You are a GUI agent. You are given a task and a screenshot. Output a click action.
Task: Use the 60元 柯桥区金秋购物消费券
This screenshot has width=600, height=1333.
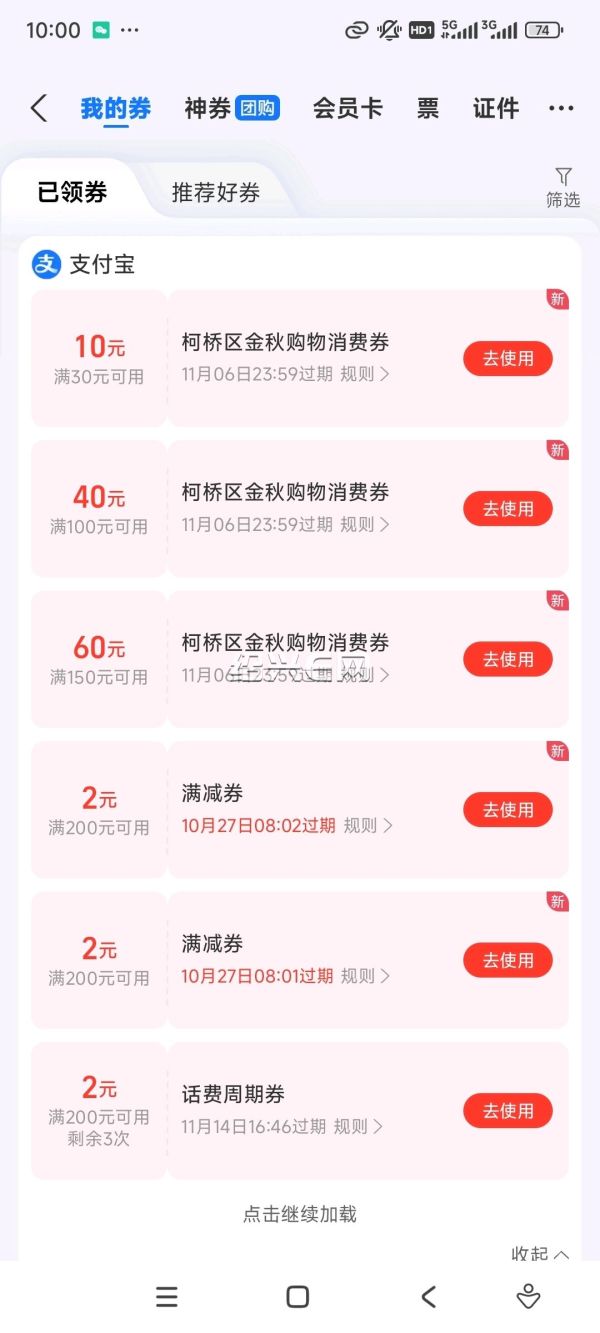click(x=507, y=659)
